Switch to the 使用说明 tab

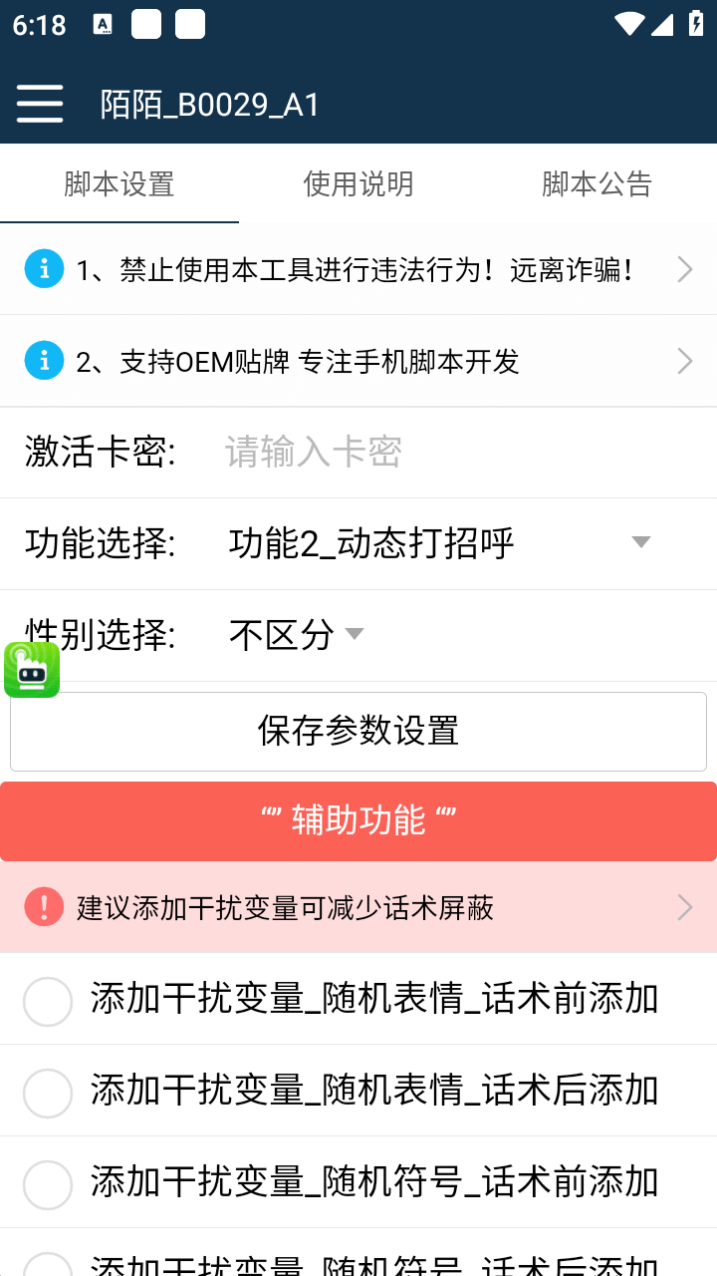tap(358, 184)
